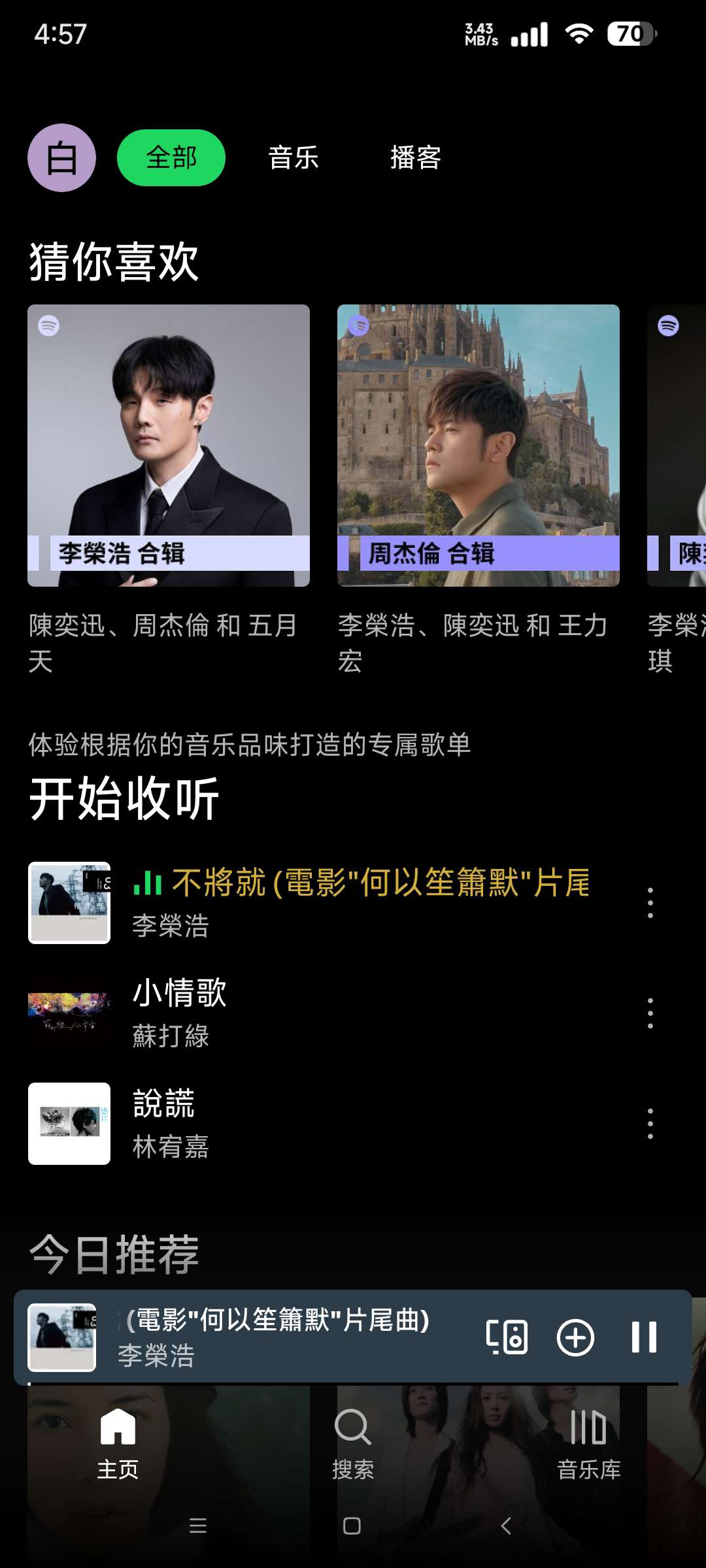706x1568 pixels.
Task: Open the 周杰倫 合辑 playlist card
Action: pos(479,446)
